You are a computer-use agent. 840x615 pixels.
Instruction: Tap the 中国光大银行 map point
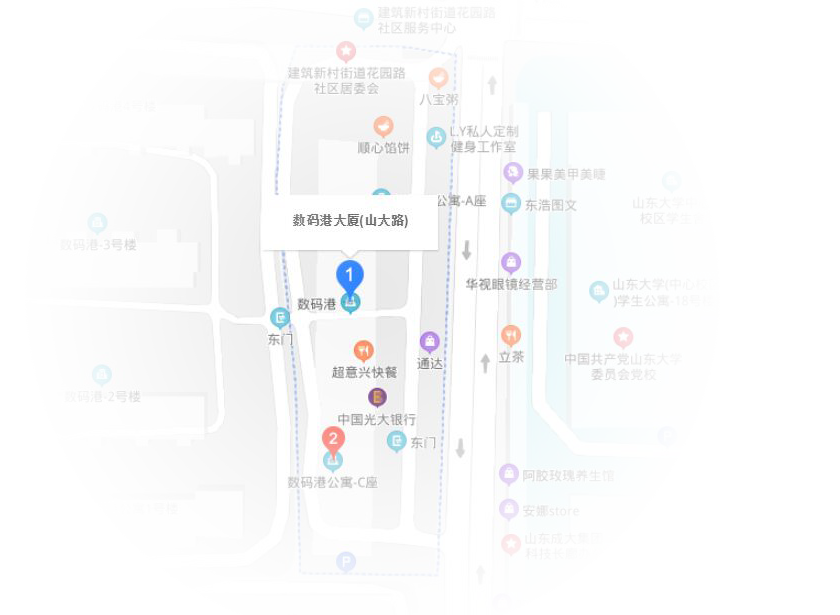coord(377,397)
